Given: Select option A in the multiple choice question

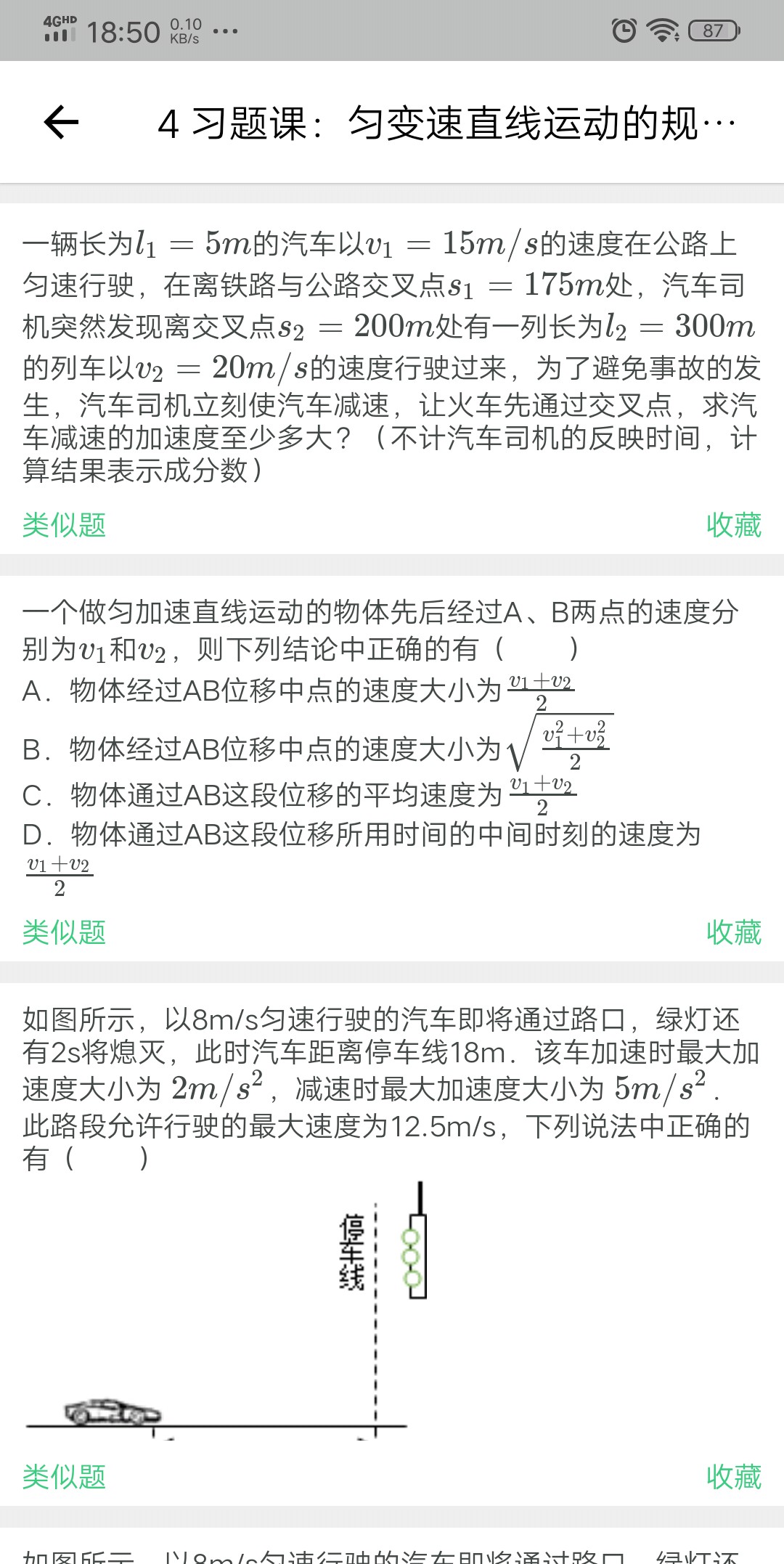Looking at the screenshot, I should [290, 691].
